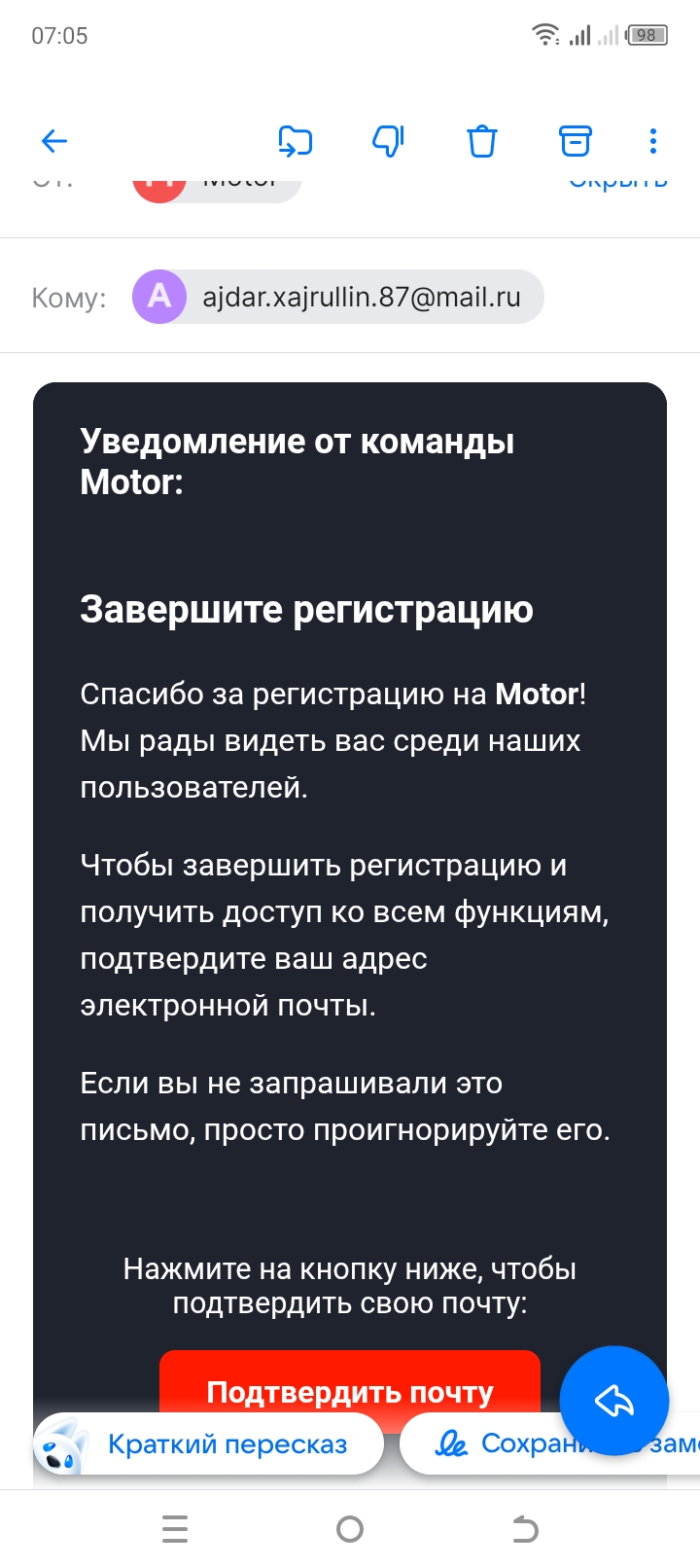Mark this email as spam
The width and height of the screenshot is (700, 1568).
(x=388, y=142)
